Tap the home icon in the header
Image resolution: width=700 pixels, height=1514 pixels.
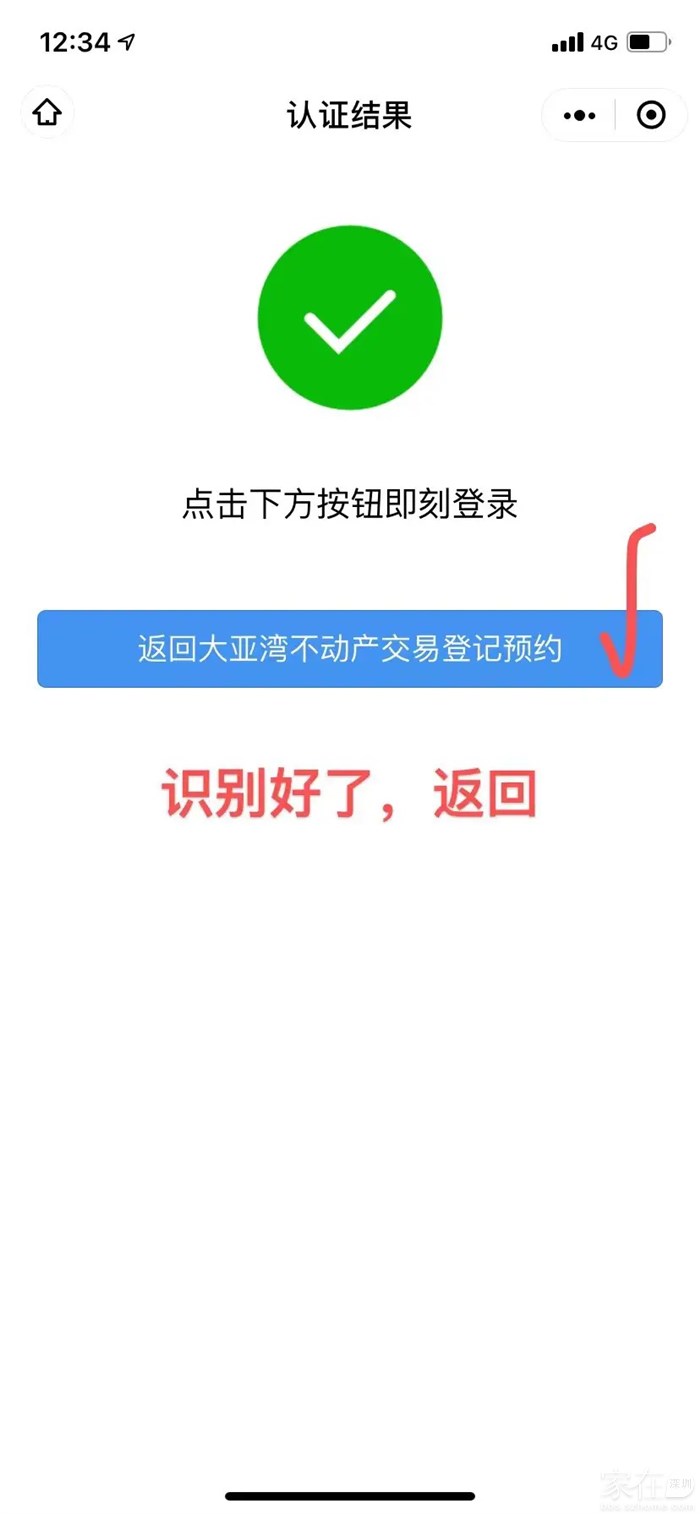coord(47,114)
